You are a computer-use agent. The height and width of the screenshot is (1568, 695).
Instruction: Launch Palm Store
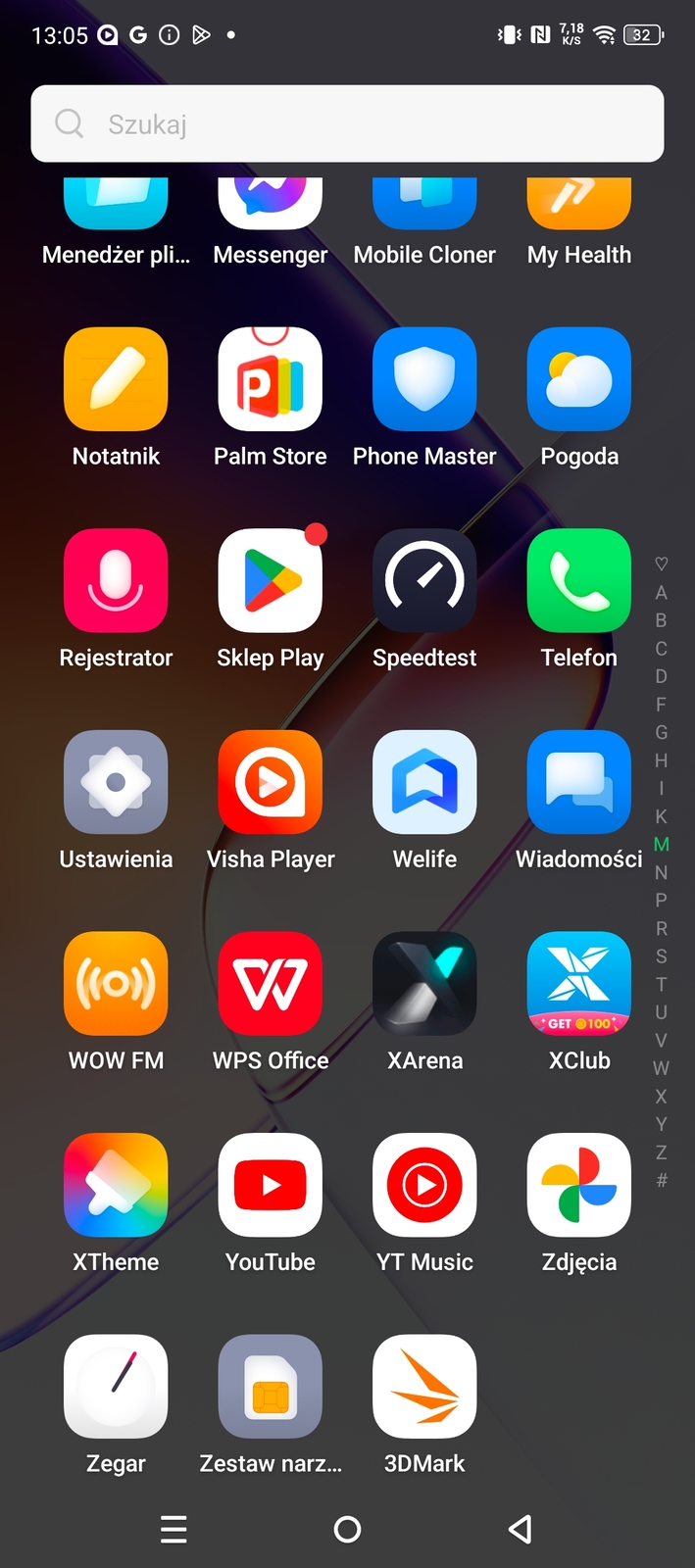(271, 379)
